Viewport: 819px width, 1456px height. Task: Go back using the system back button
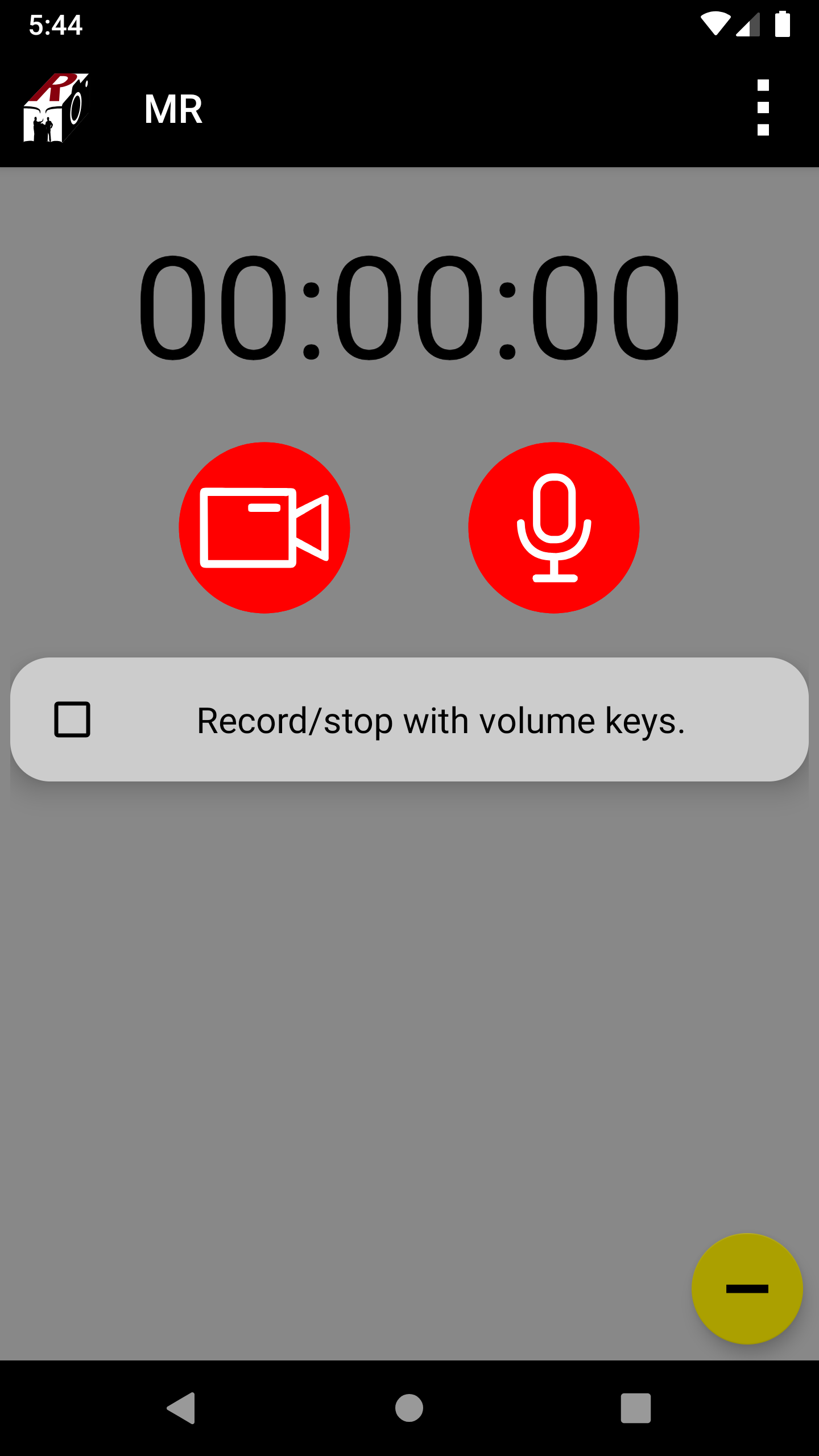[182, 1408]
